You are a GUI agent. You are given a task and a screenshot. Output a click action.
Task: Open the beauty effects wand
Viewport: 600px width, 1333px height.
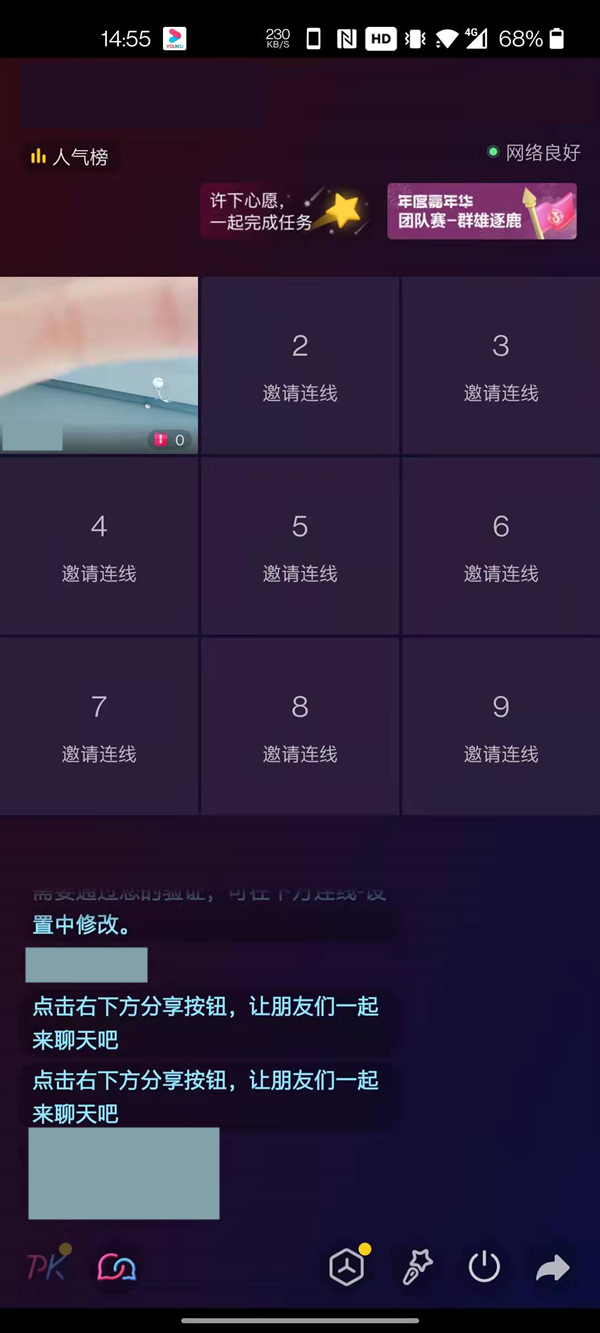(x=416, y=1267)
